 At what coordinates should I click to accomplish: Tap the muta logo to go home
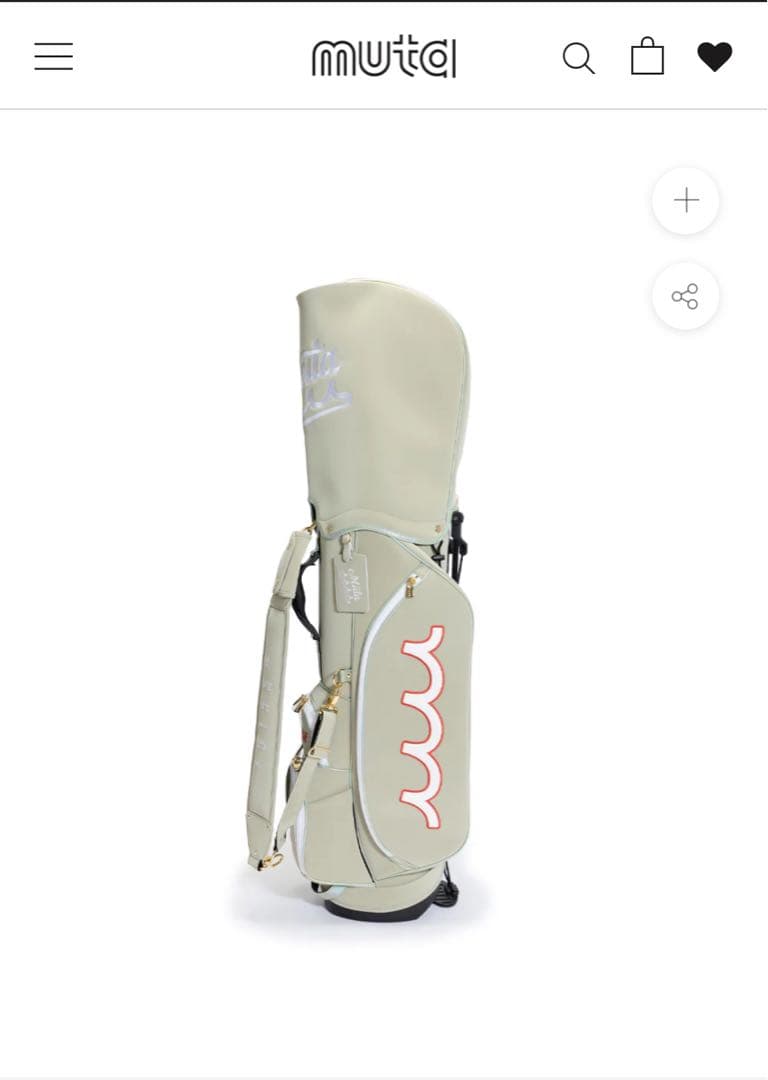click(x=384, y=58)
